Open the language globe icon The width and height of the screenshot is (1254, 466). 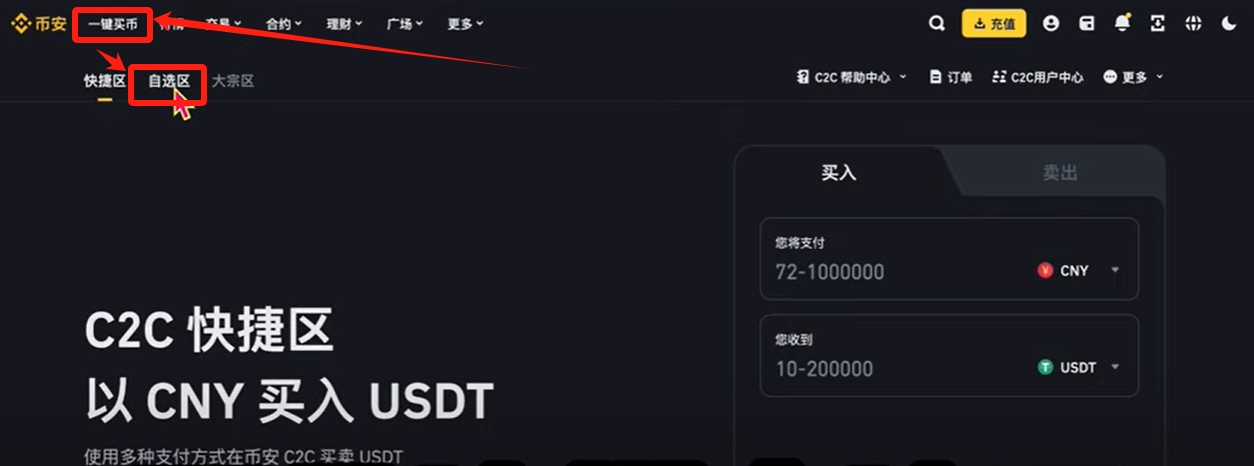coord(1193,24)
